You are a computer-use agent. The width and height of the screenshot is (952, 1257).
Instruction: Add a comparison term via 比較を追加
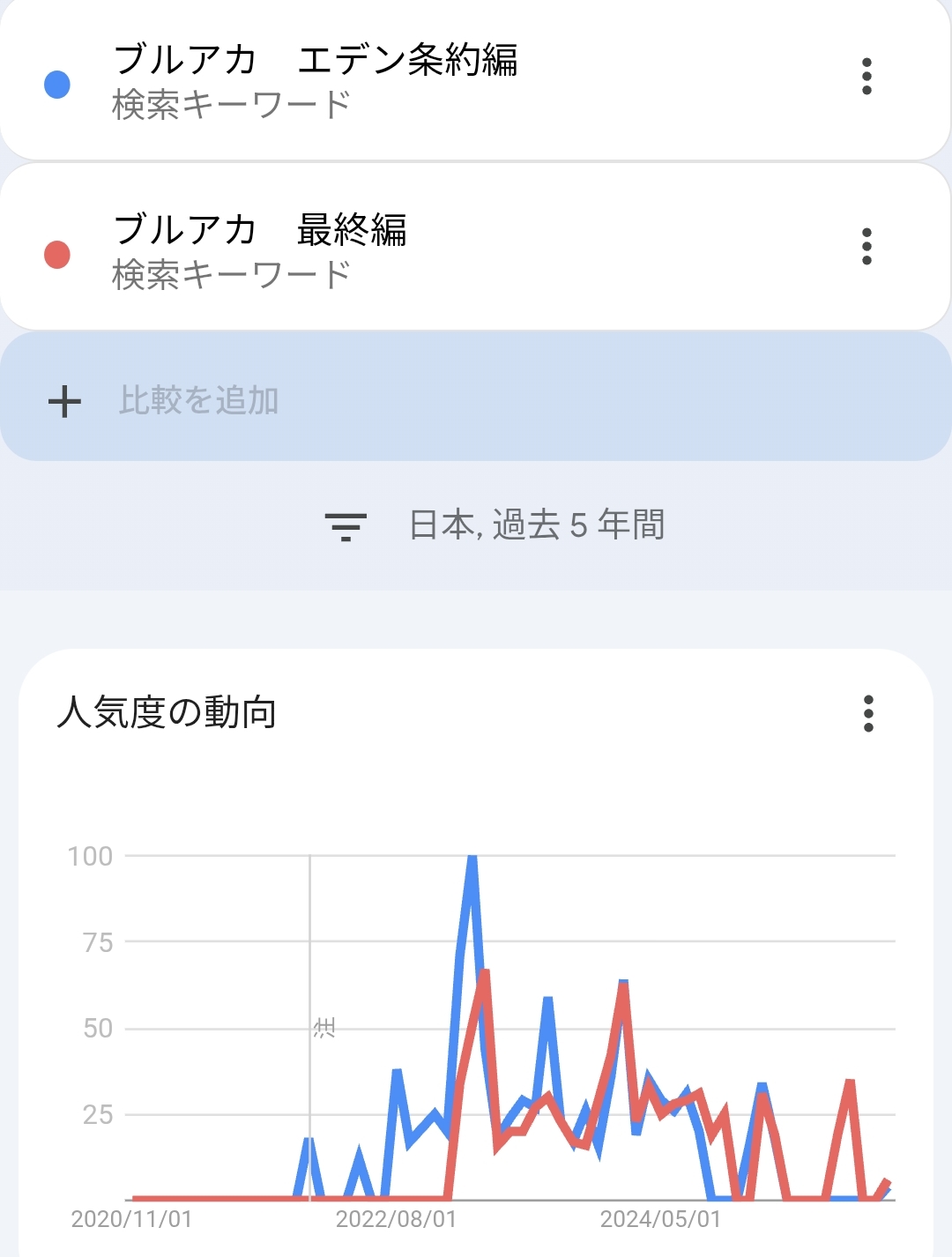(199, 400)
